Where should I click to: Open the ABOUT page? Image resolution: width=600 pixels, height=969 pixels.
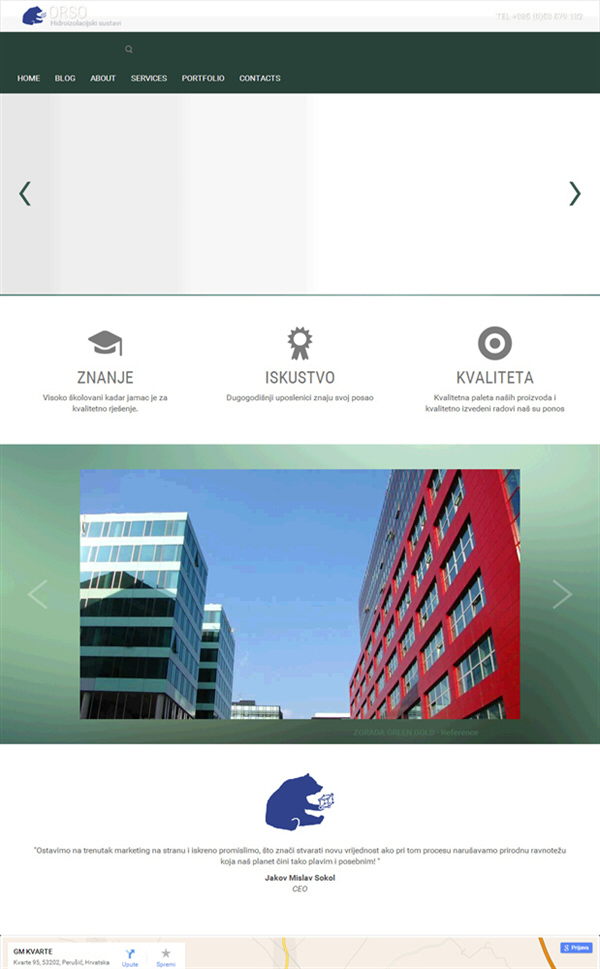pos(103,78)
